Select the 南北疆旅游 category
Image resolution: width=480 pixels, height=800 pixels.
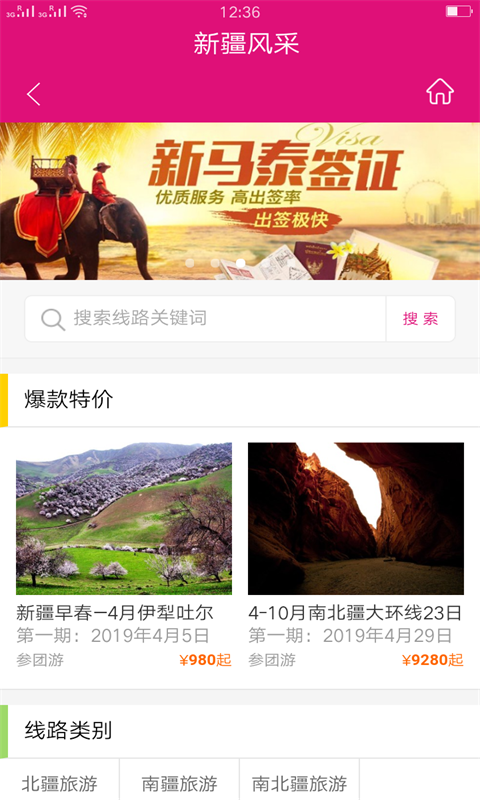pyautogui.click(x=299, y=783)
